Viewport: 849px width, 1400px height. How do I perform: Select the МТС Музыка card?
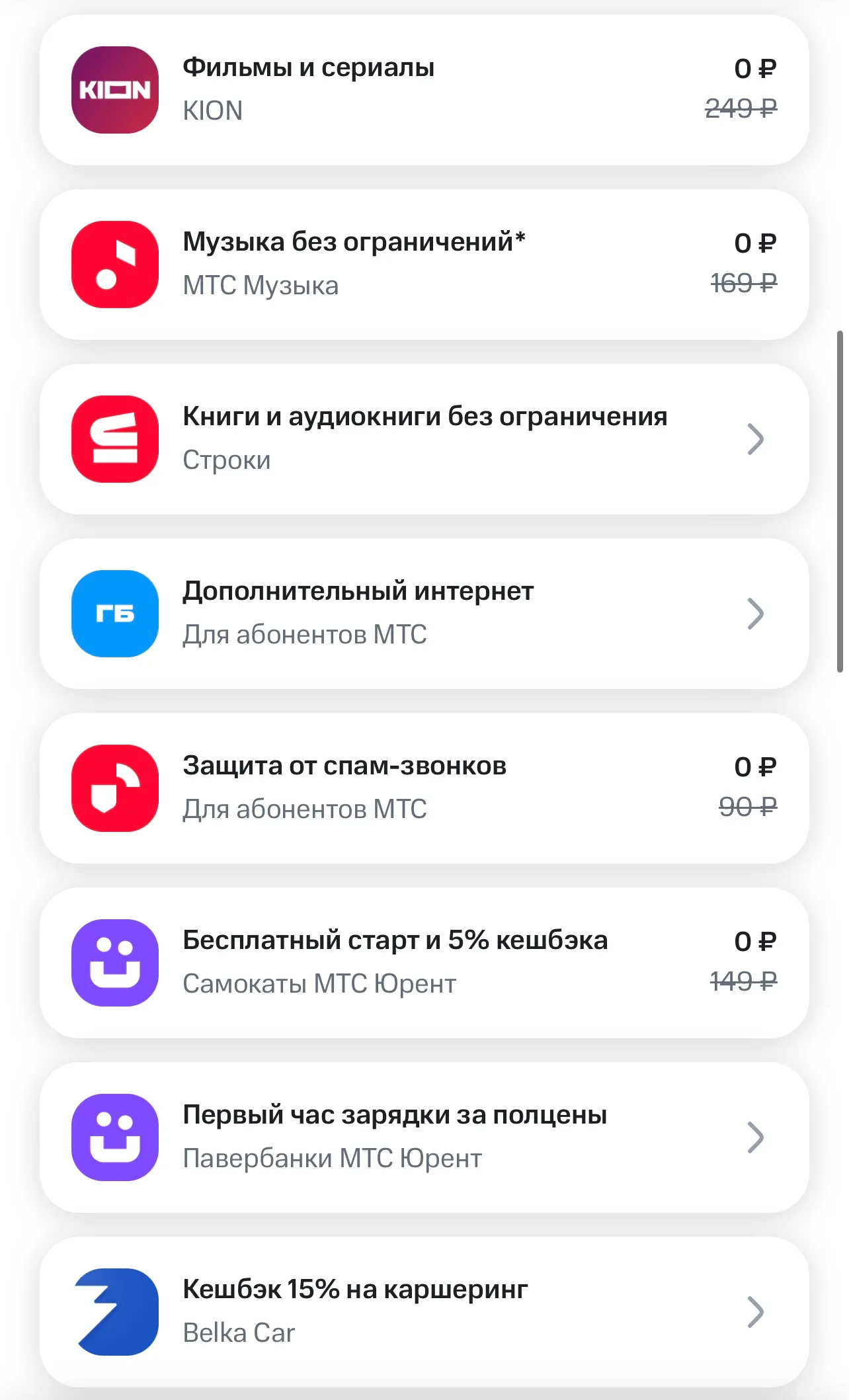(x=424, y=265)
